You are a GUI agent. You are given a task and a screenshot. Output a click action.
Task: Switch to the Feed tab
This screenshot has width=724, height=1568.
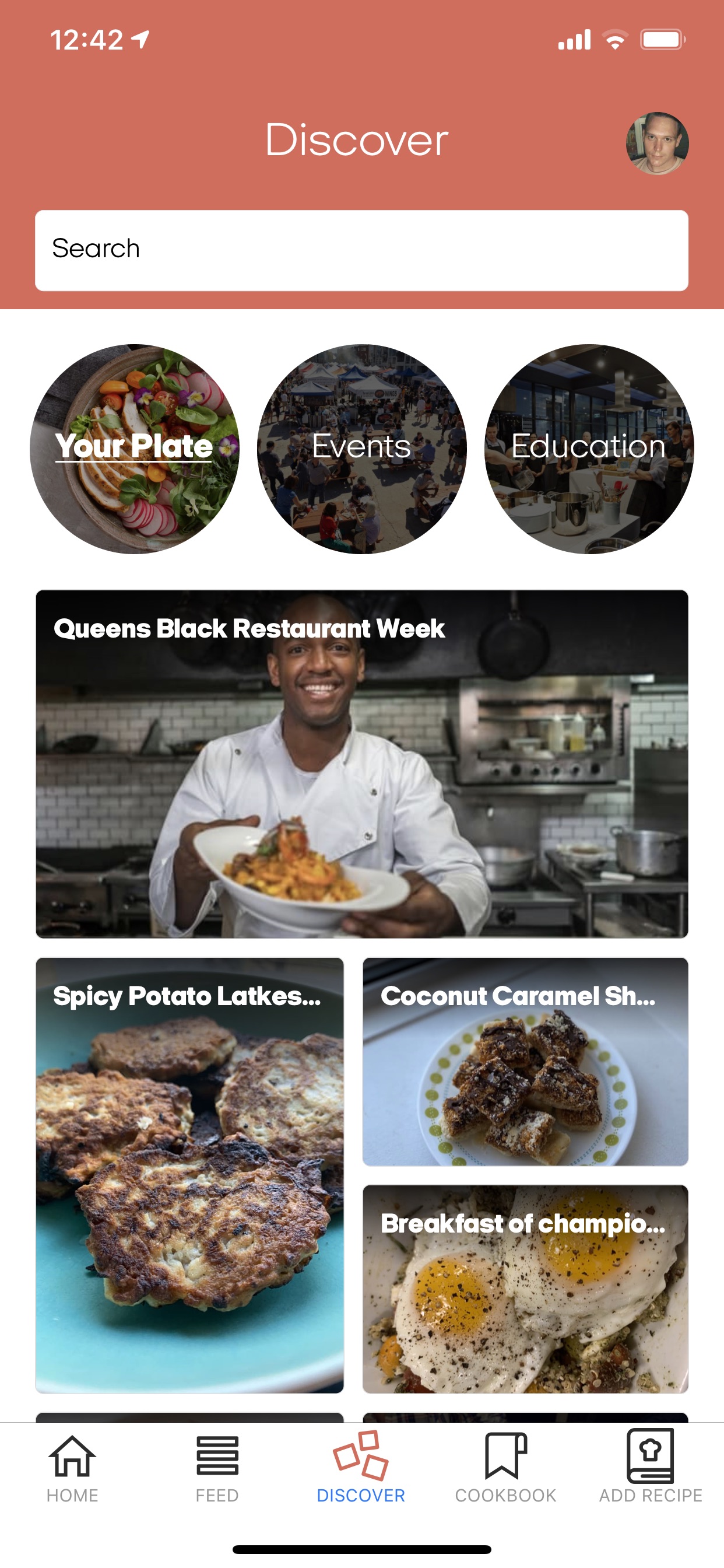tap(217, 1468)
